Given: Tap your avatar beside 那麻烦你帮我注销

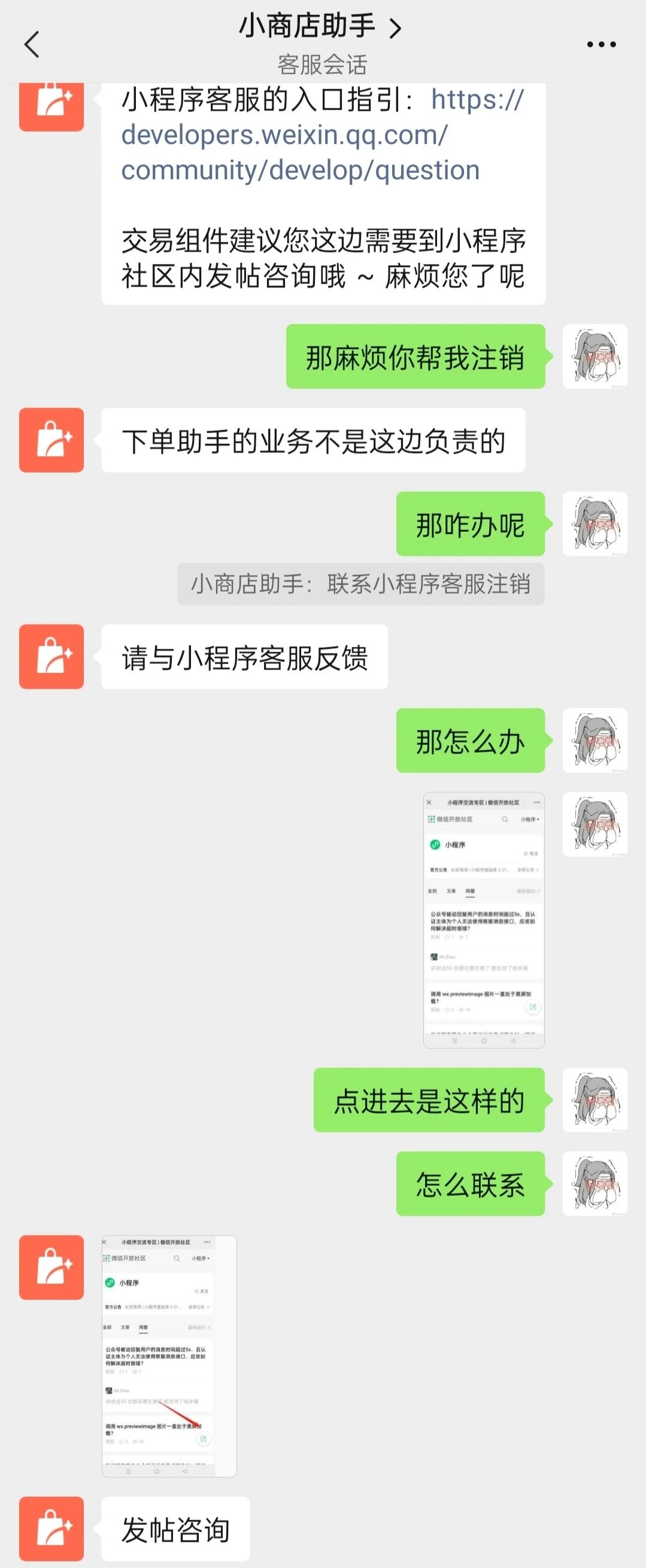Looking at the screenshot, I should [595, 357].
